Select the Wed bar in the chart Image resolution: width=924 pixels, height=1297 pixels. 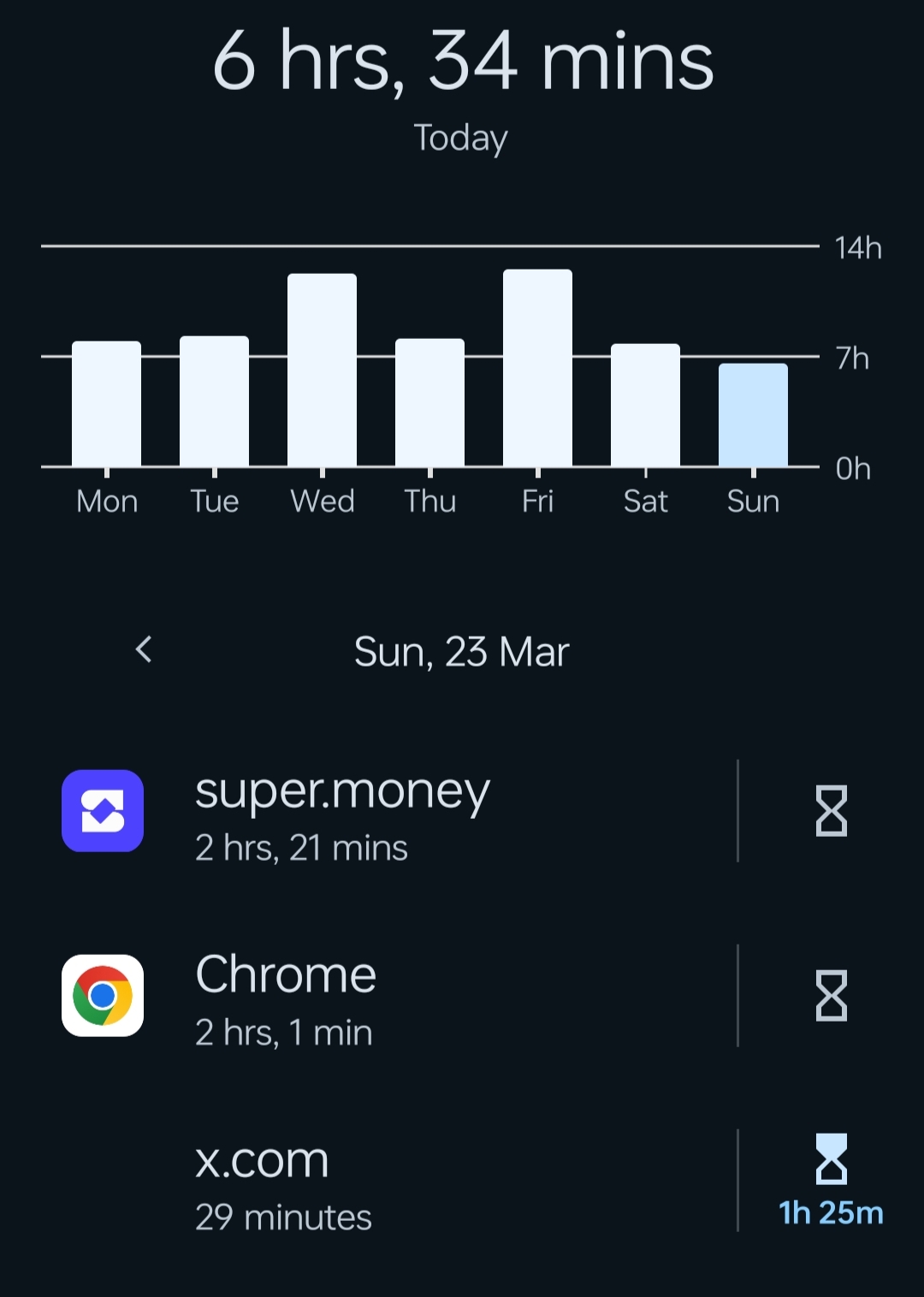pyautogui.click(x=322, y=370)
